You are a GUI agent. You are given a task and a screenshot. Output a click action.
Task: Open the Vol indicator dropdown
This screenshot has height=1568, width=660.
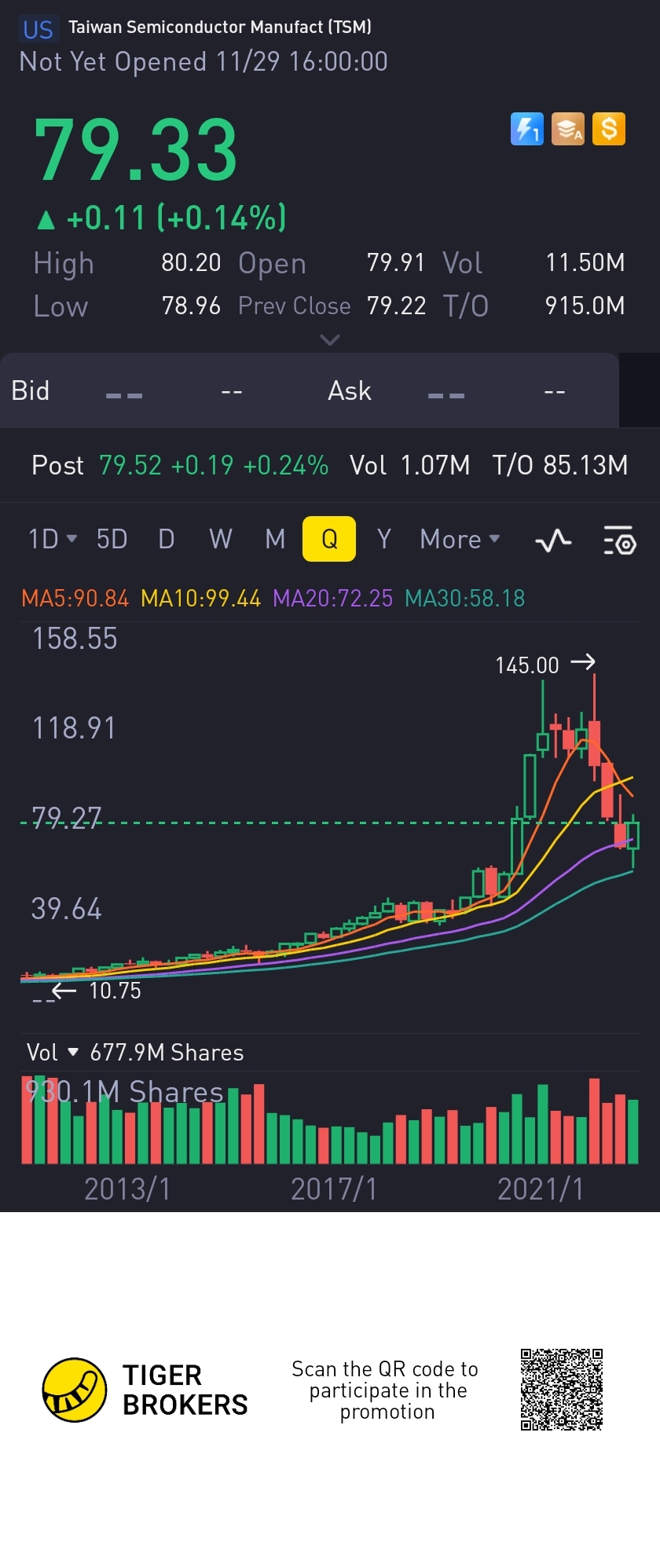coord(52,1053)
